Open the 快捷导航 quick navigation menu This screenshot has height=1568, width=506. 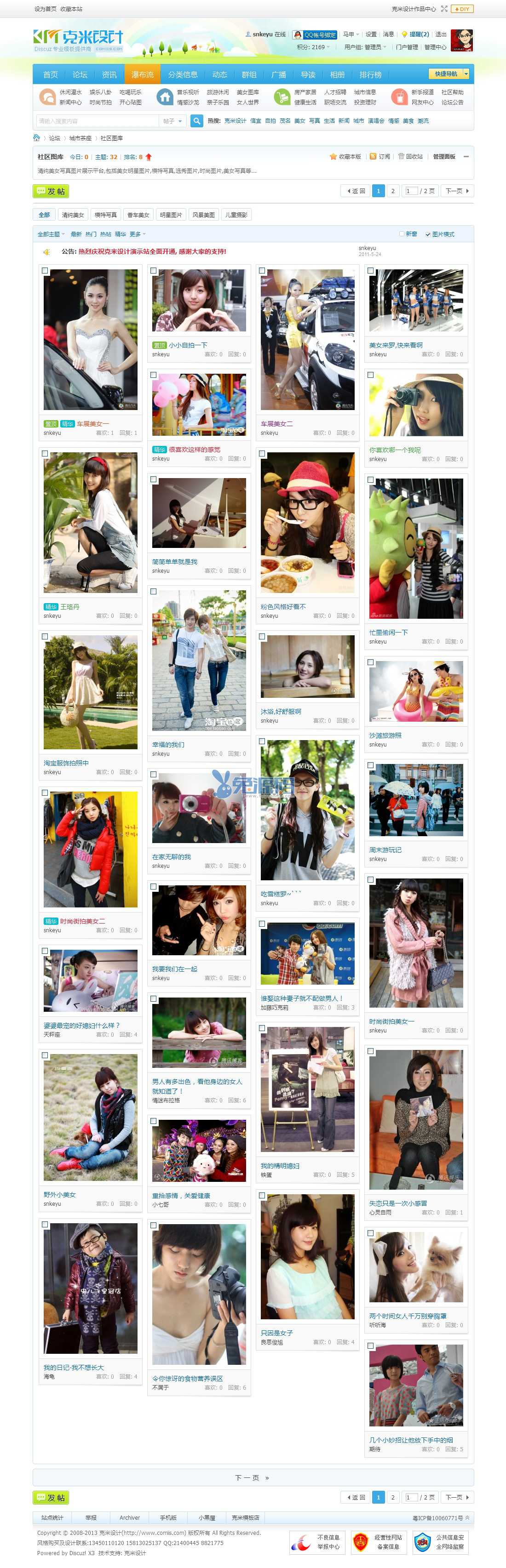click(449, 74)
